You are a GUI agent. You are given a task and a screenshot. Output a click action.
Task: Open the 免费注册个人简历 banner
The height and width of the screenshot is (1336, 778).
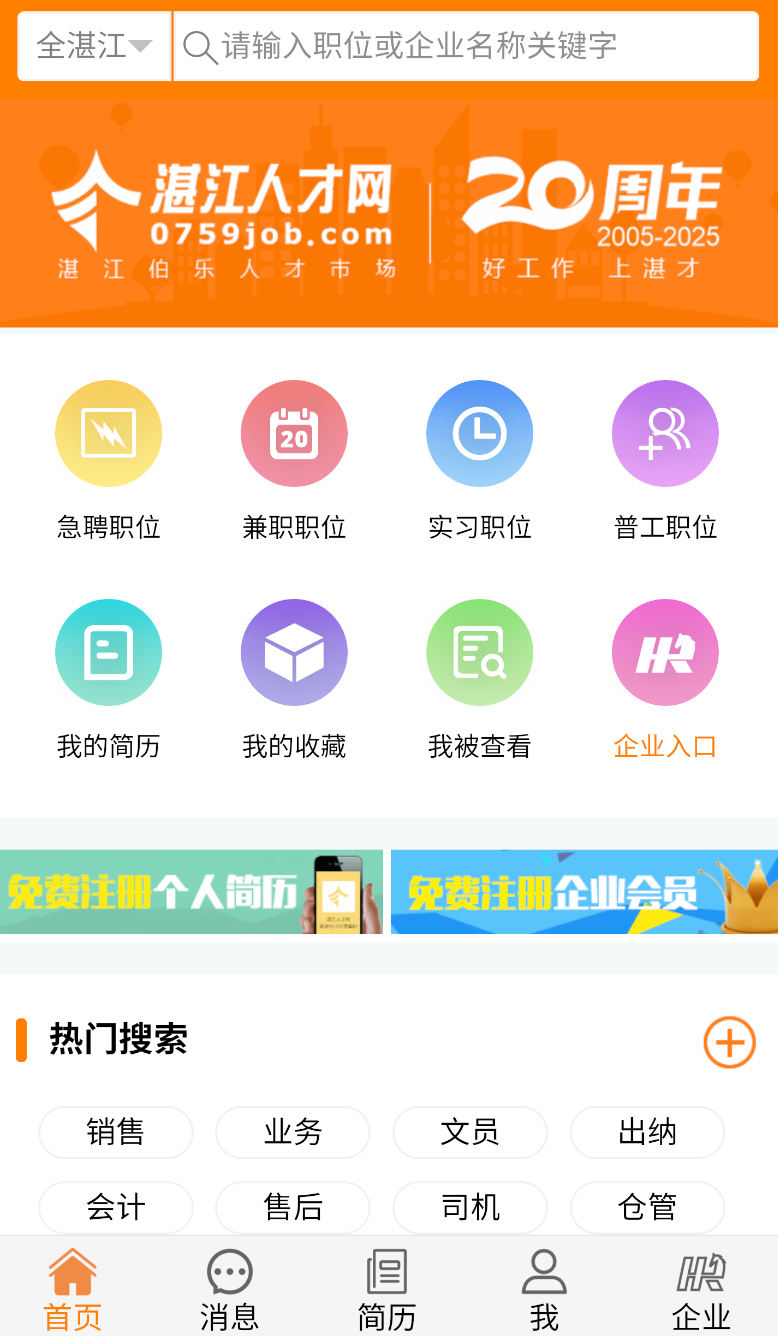[191, 892]
